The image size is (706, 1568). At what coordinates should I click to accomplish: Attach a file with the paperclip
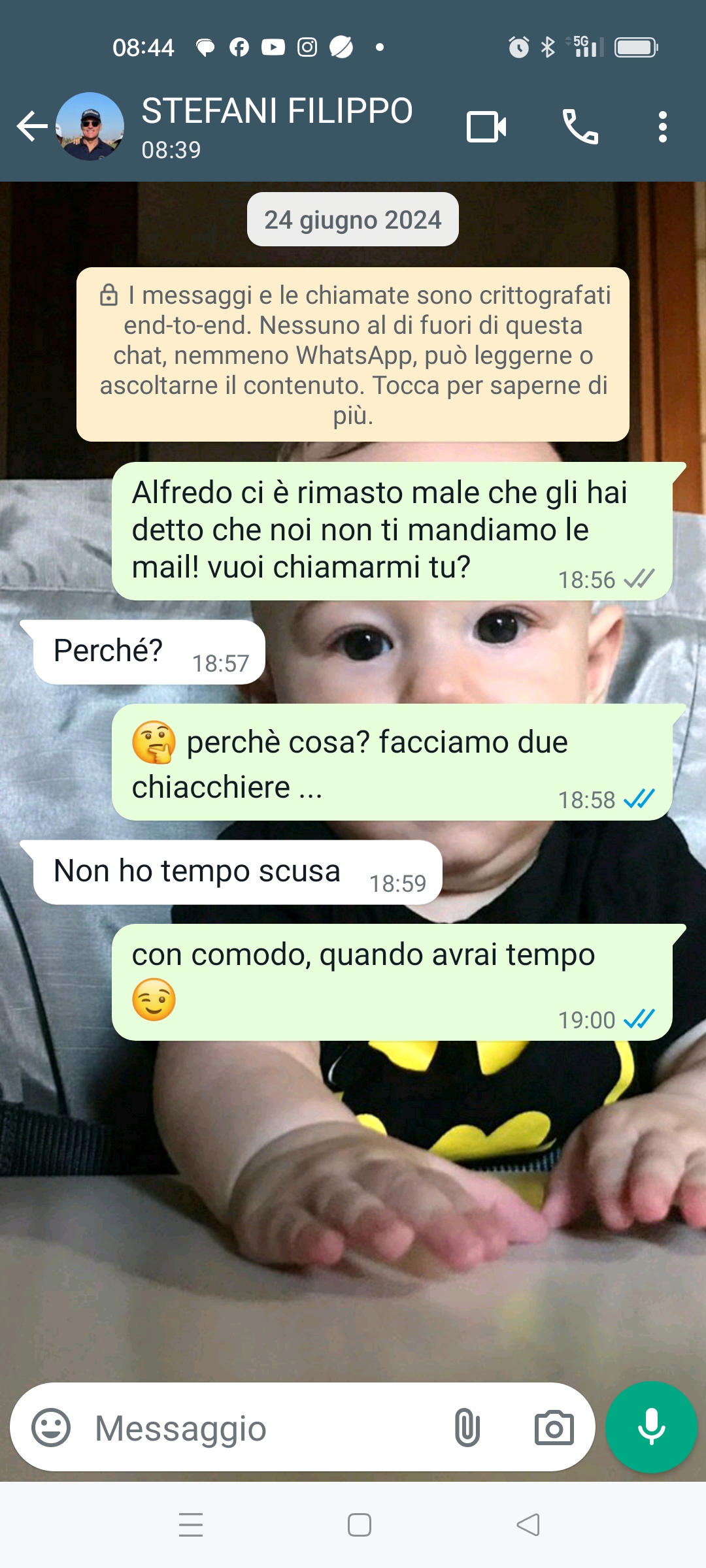467,1428
